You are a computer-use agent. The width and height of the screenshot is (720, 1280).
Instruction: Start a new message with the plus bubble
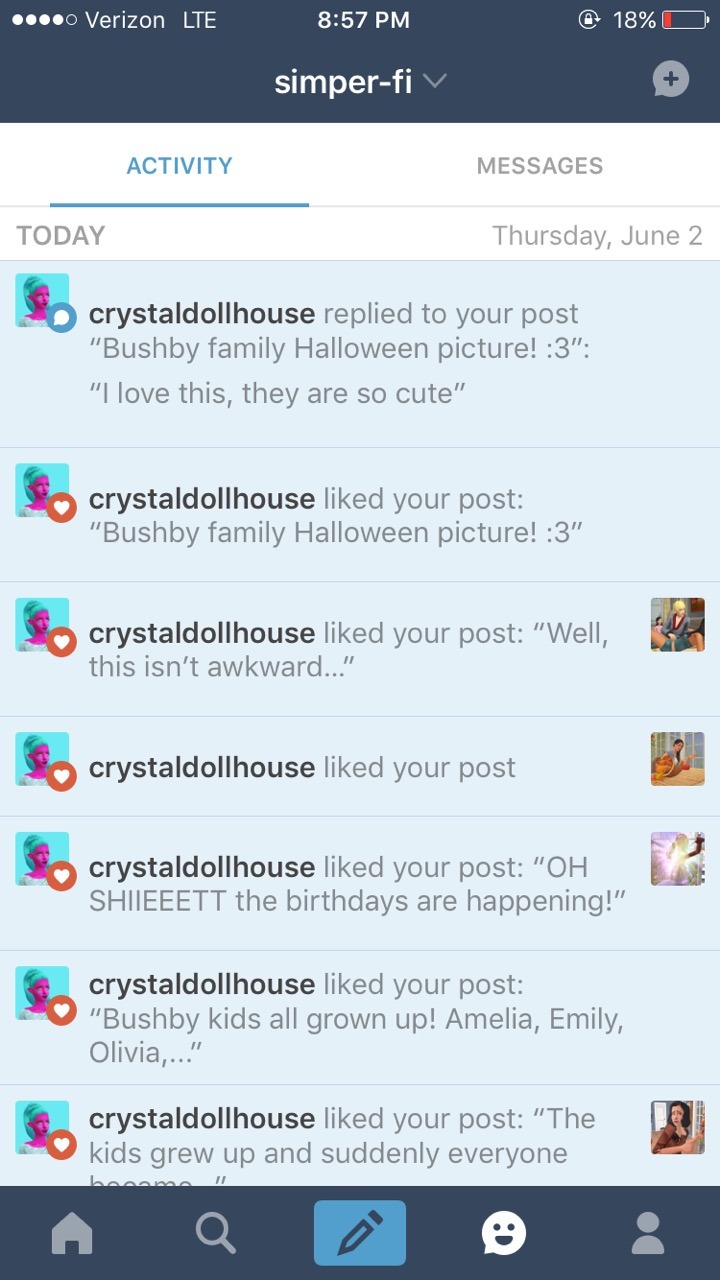[x=670, y=80]
